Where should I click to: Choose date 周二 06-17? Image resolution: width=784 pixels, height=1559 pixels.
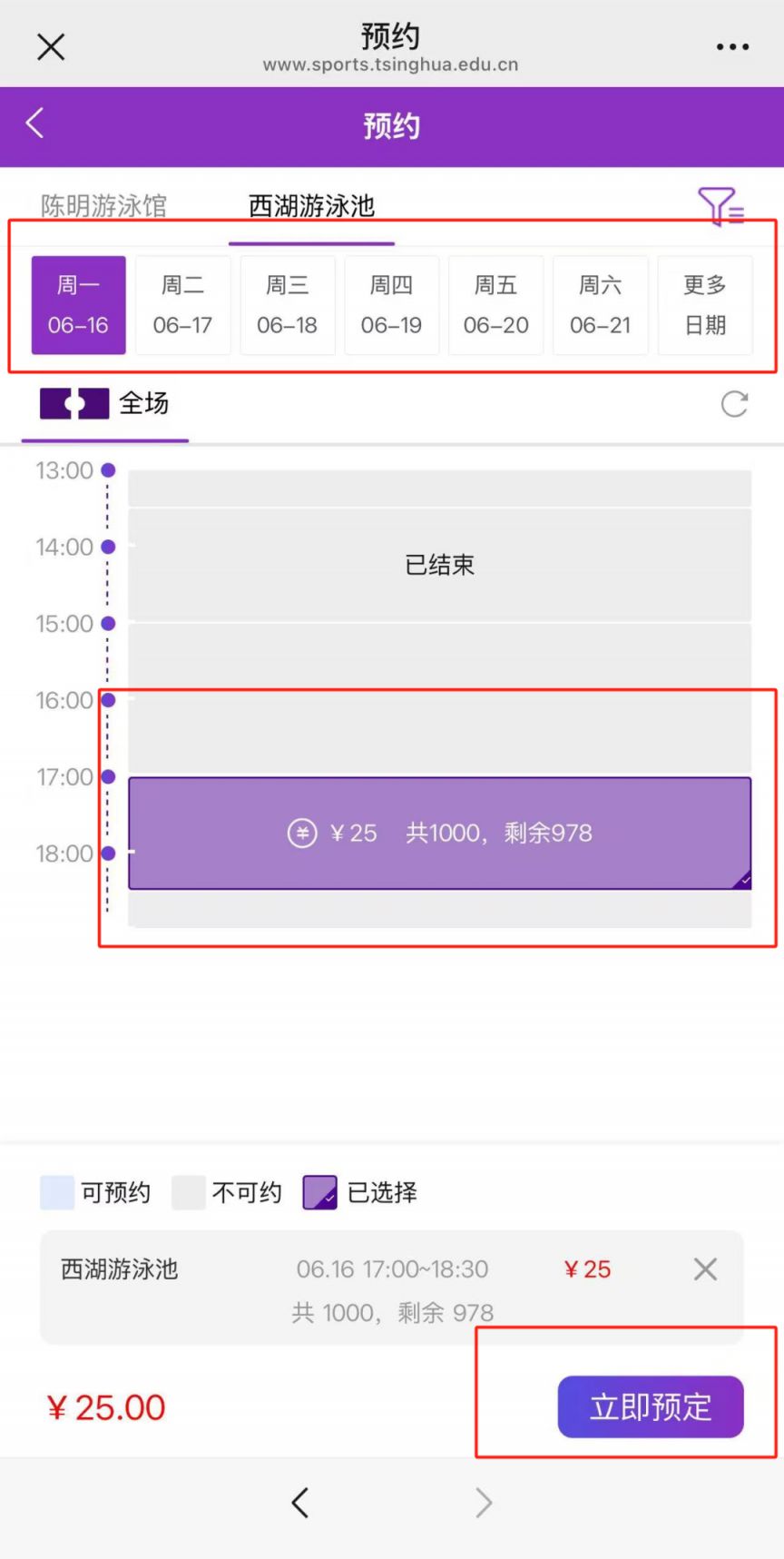[182, 305]
